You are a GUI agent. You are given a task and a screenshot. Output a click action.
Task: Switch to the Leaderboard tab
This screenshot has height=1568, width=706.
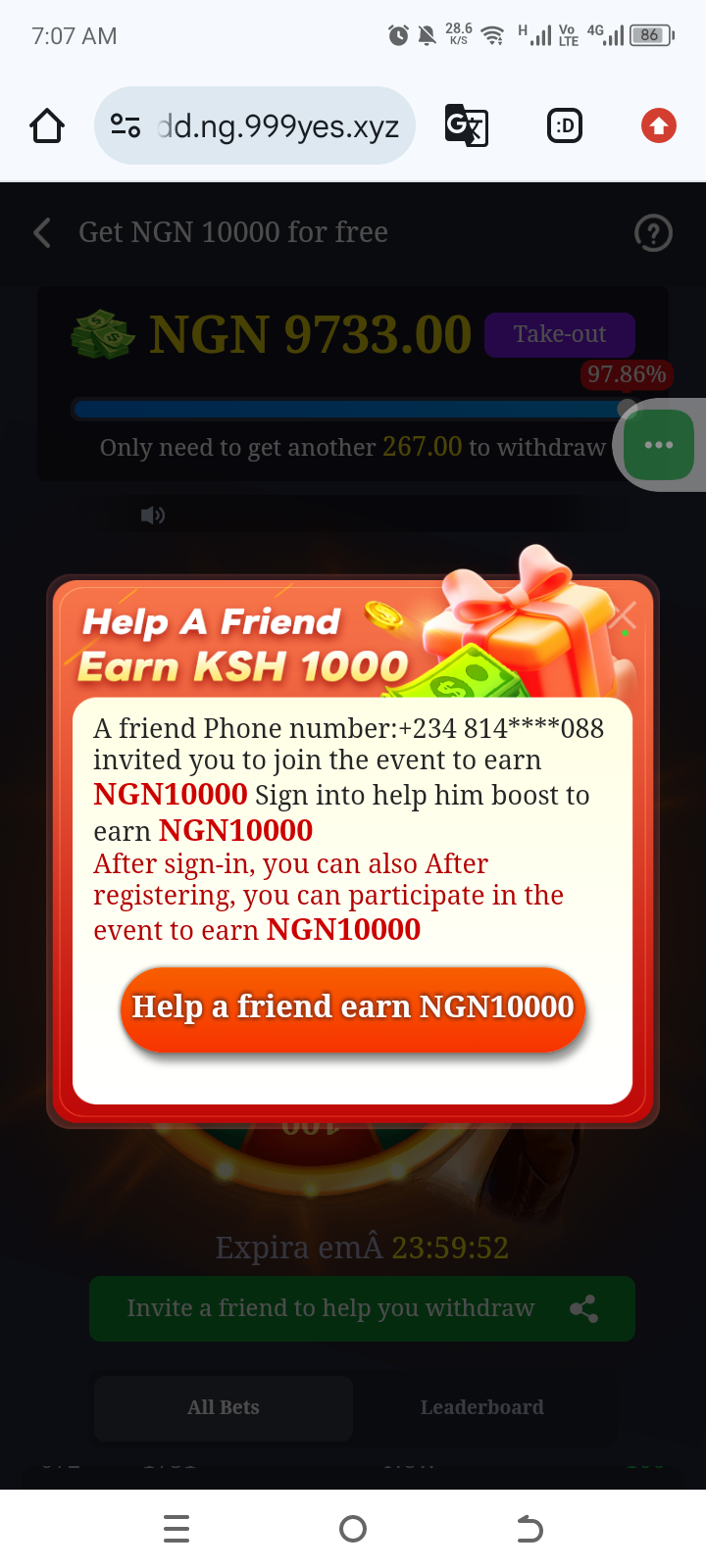click(481, 1407)
